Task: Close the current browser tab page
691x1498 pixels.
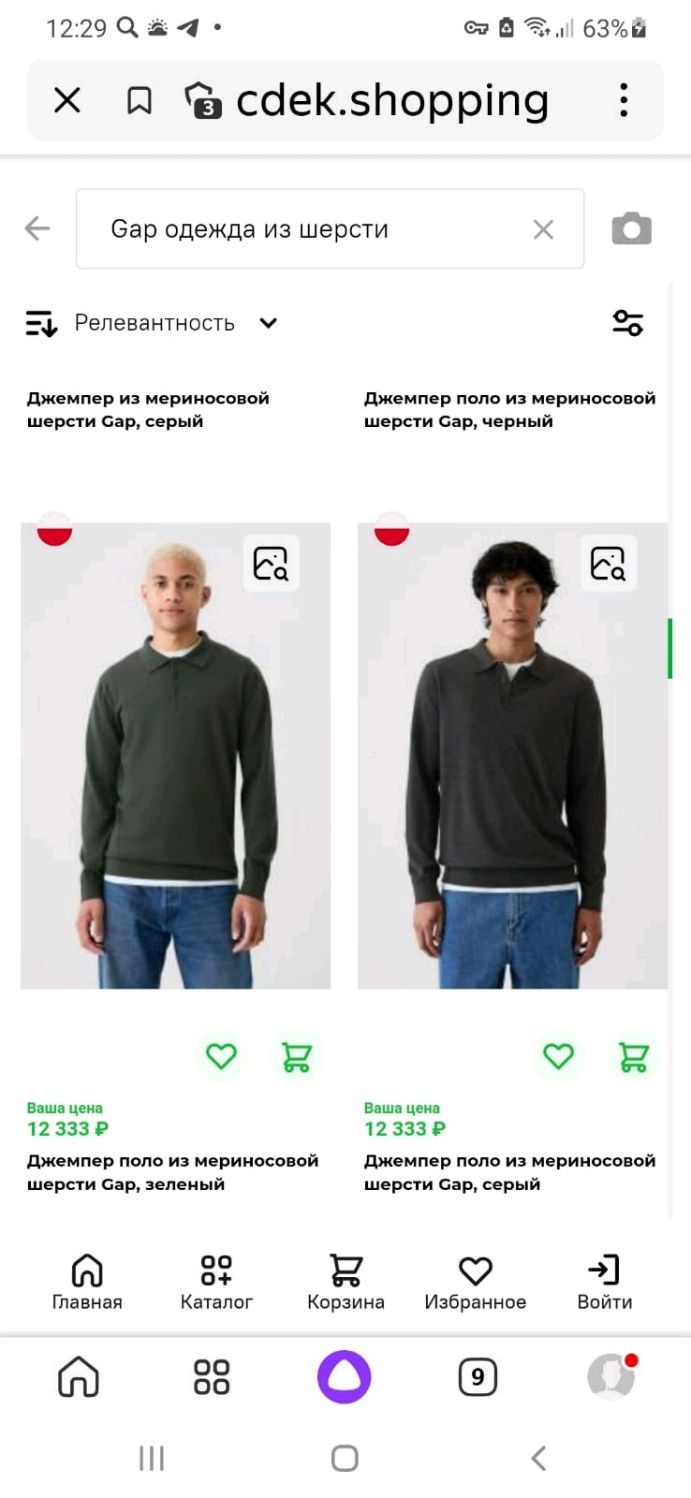Action: 67,100
